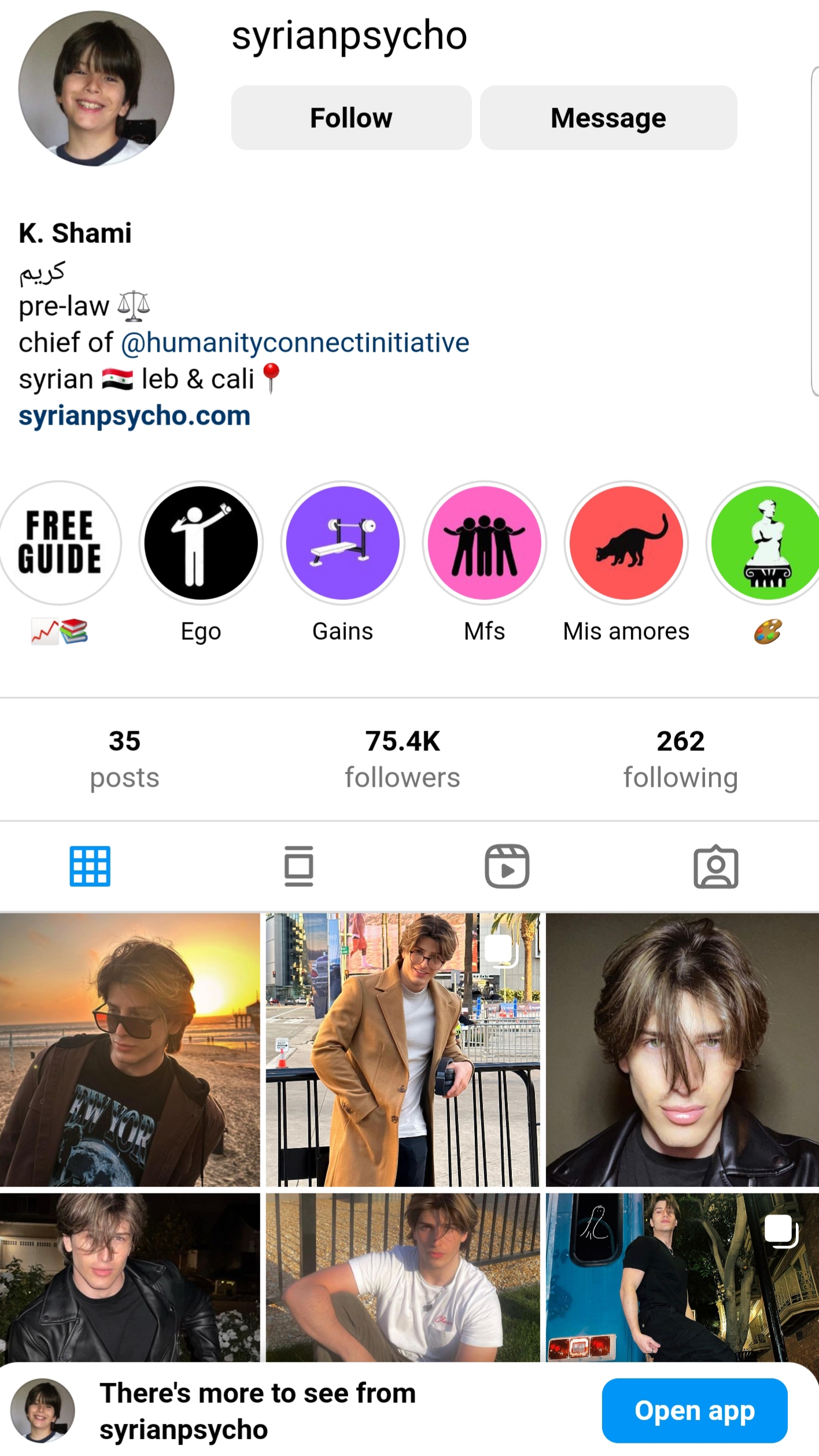This screenshot has height=1456, width=819.
Task: Switch to the feed list view tab
Action: point(298,866)
